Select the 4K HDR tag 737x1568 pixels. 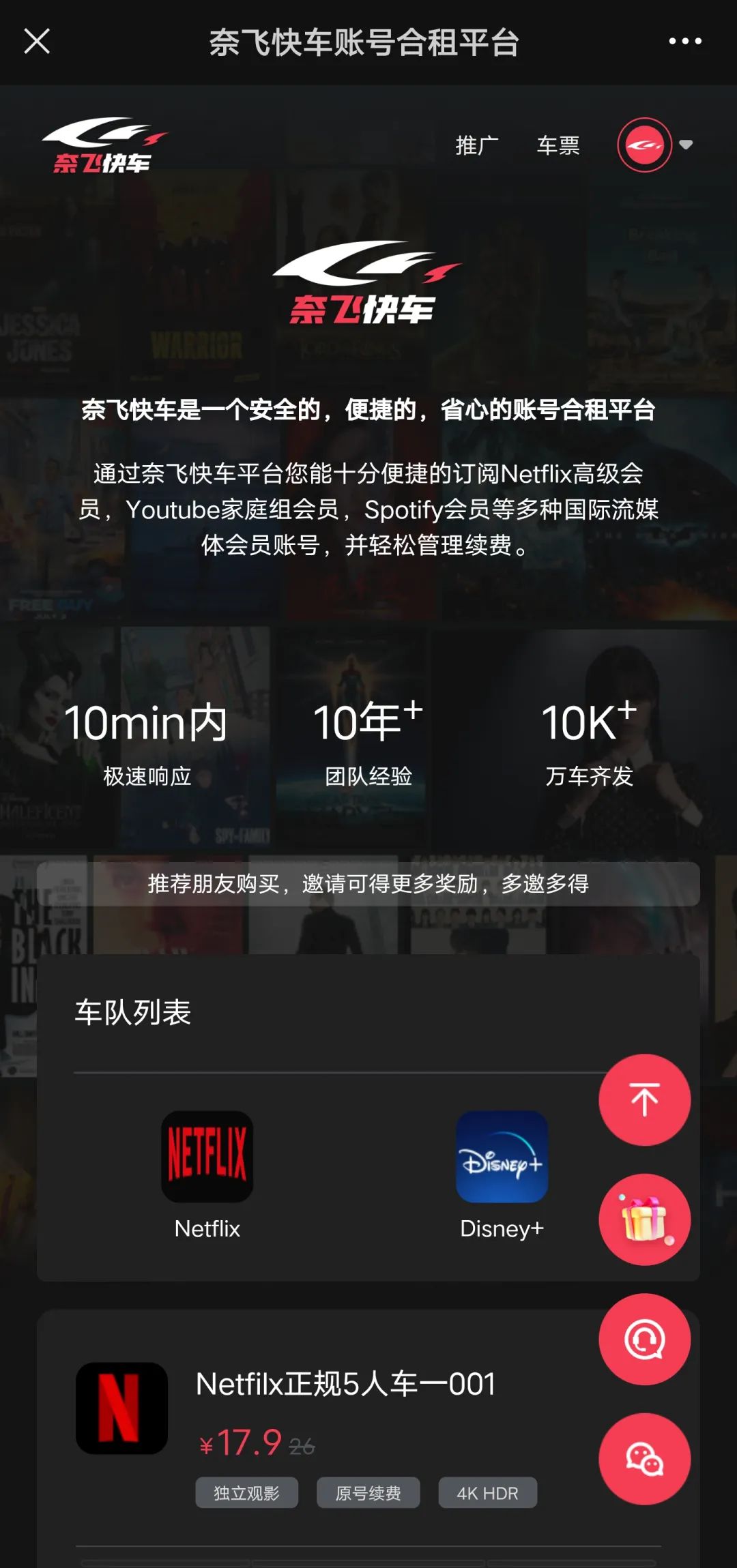pyautogui.click(x=487, y=1492)
